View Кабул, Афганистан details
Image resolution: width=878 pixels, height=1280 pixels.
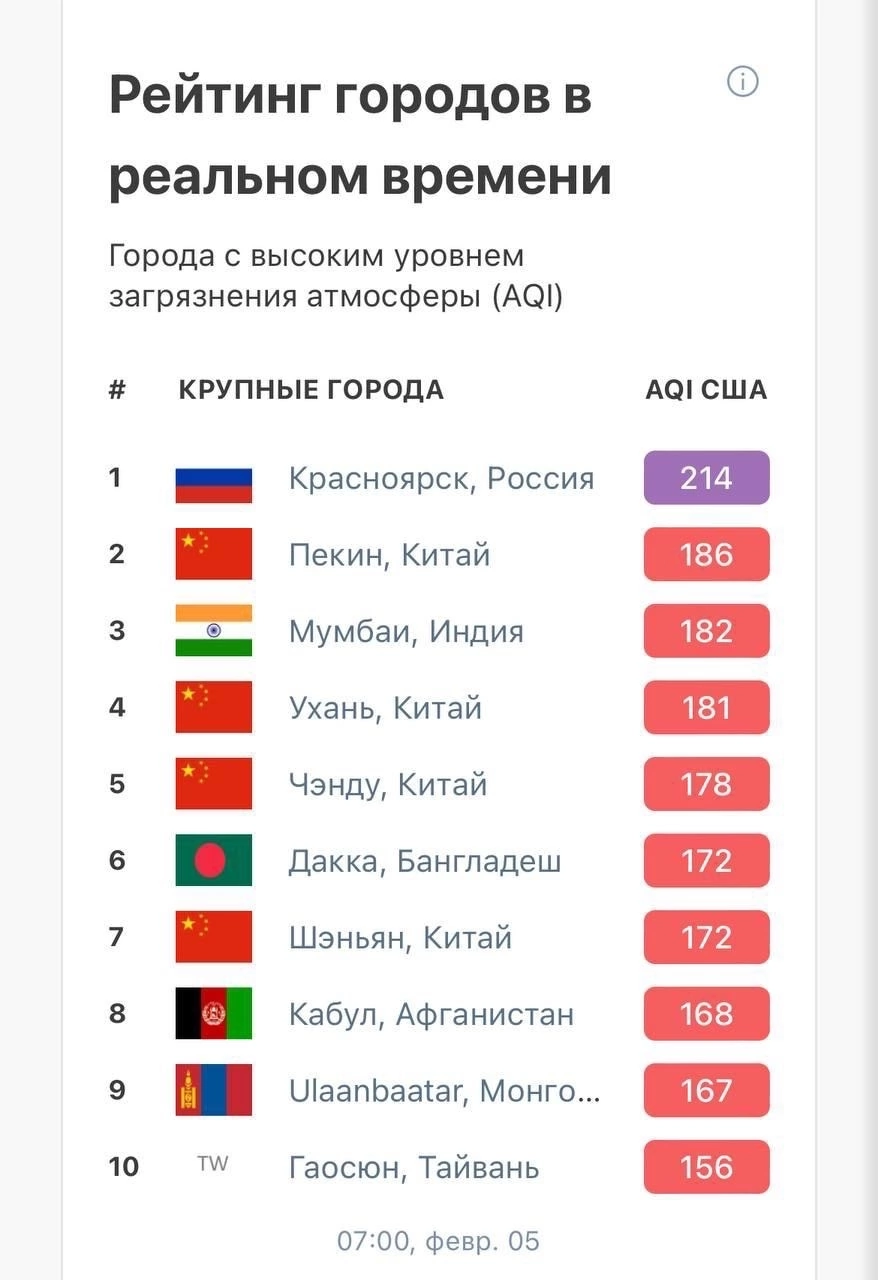click(432, 1014)
